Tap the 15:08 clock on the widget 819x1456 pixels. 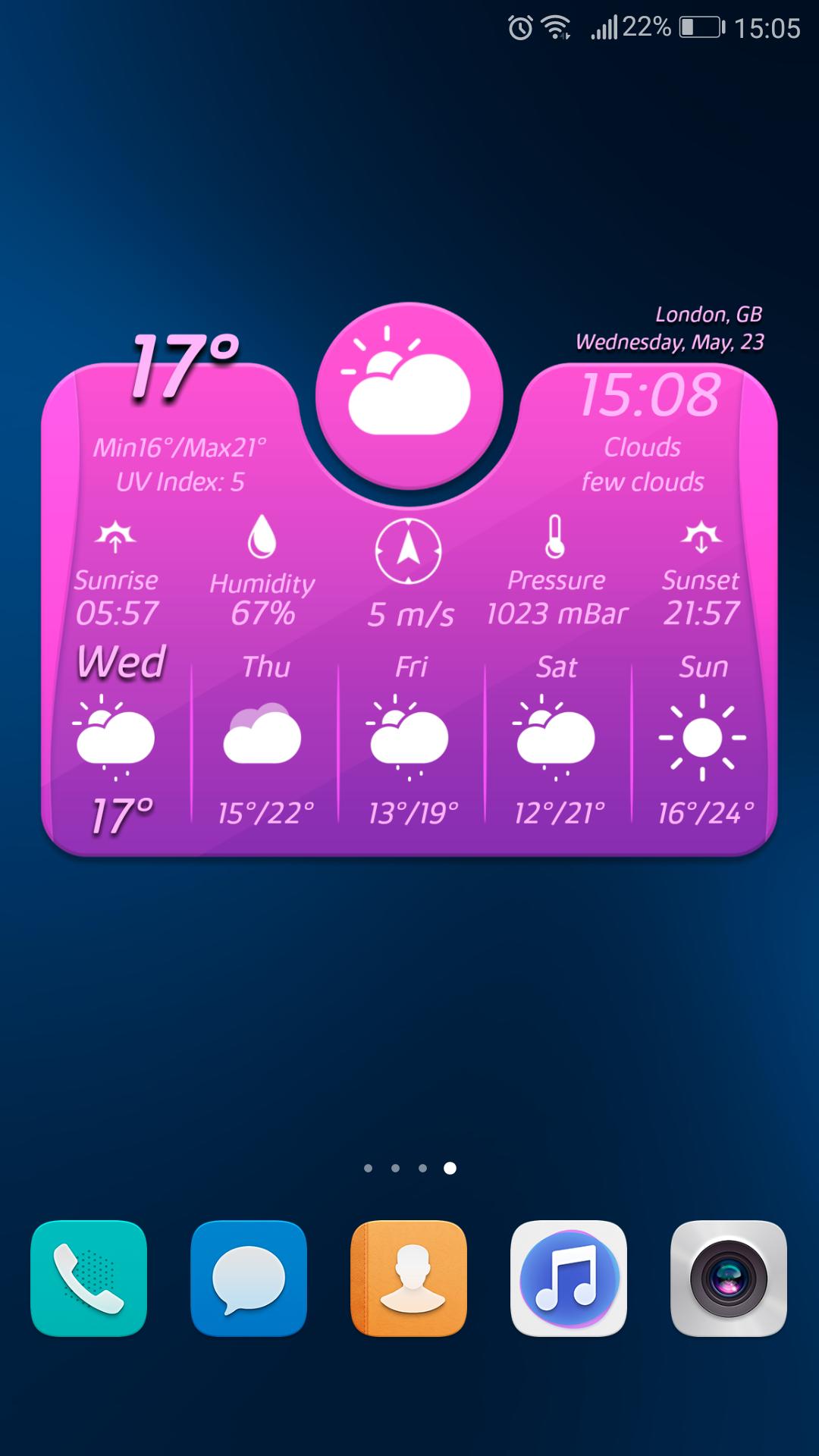[x=648, y=394]
